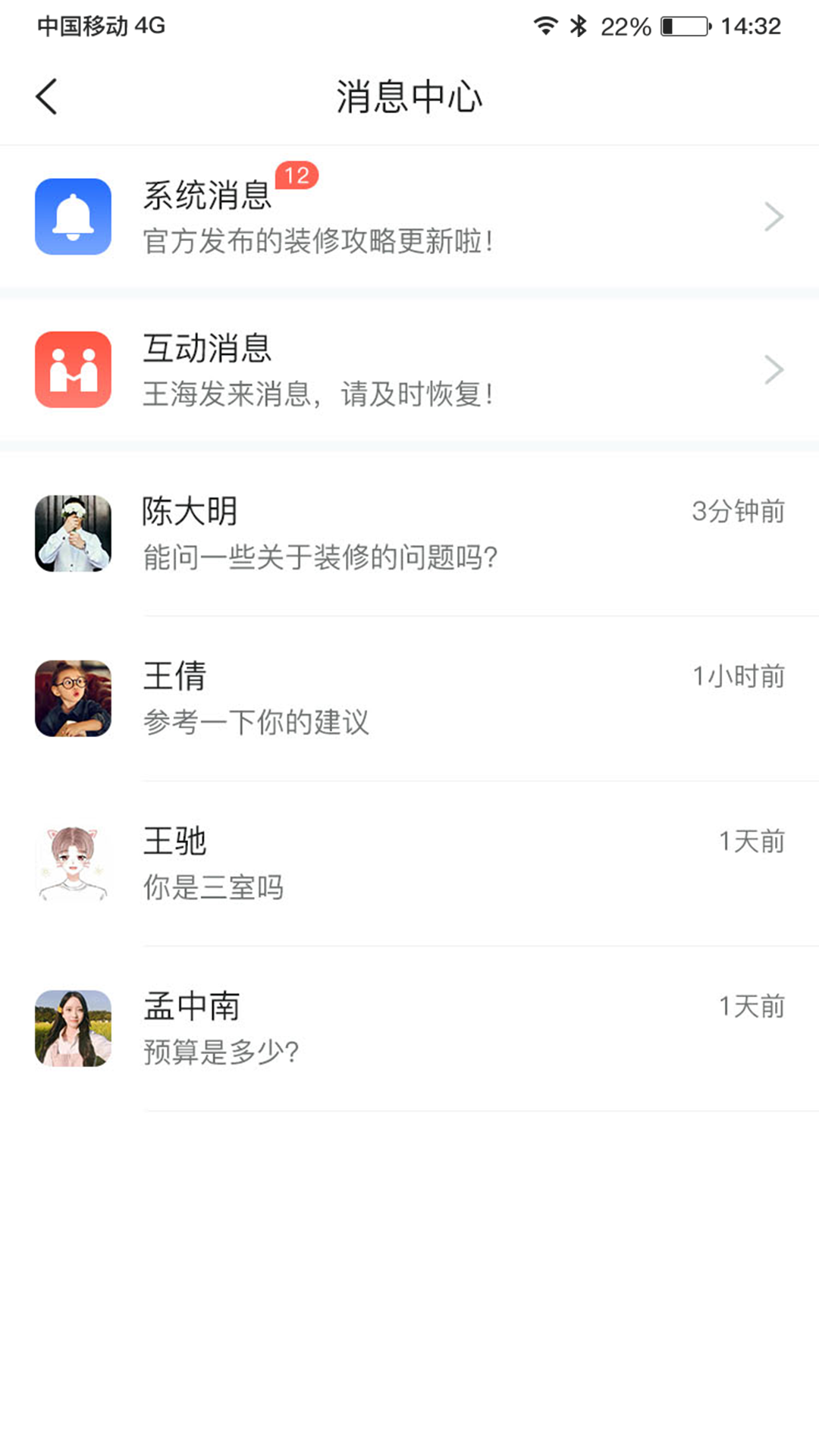This screenshot has height=1456, width=819.
Task: Open the chat with 王倩
Action: click(x=409, y=698)
